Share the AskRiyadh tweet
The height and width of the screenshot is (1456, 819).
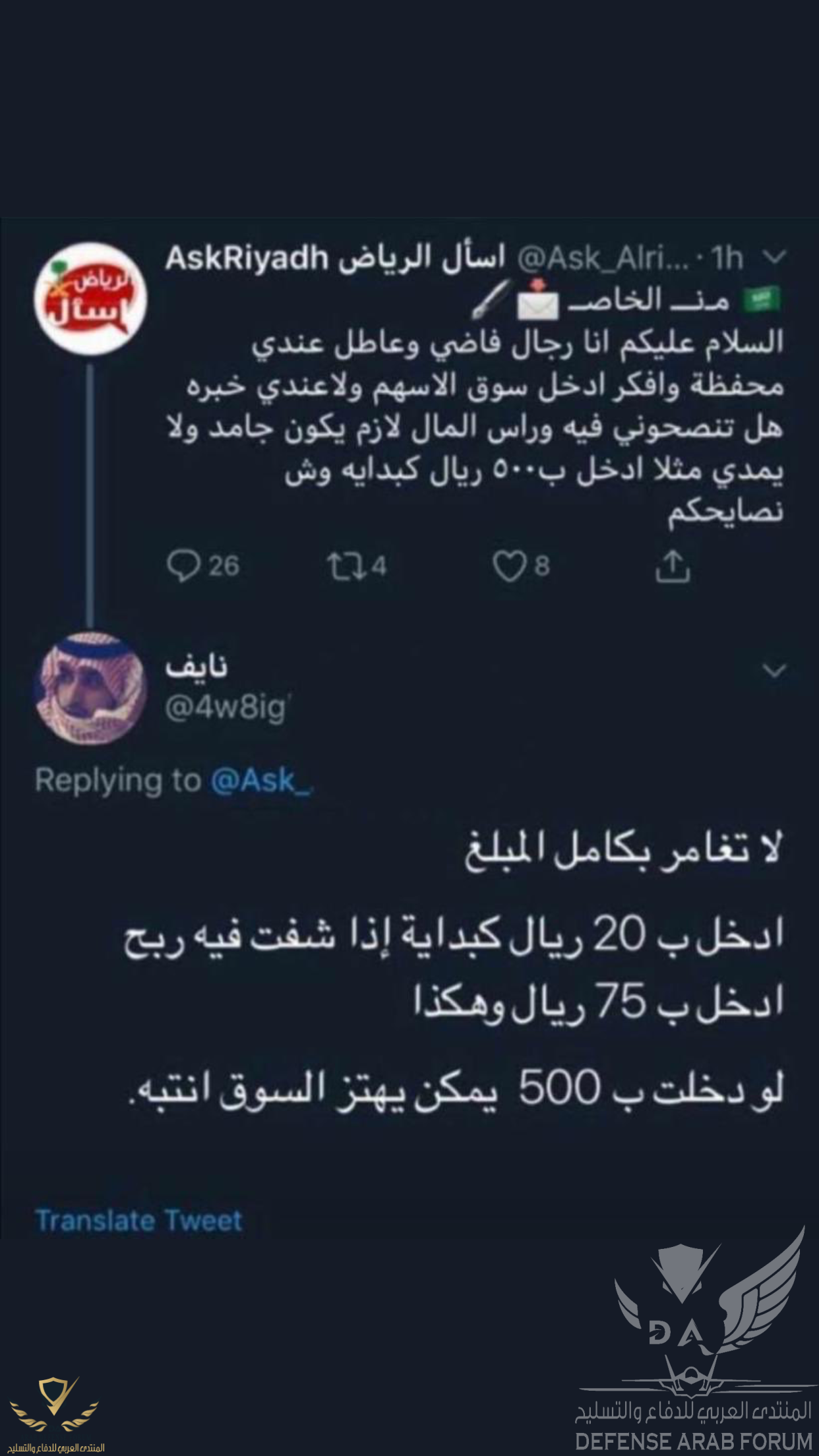coord(672,567)
